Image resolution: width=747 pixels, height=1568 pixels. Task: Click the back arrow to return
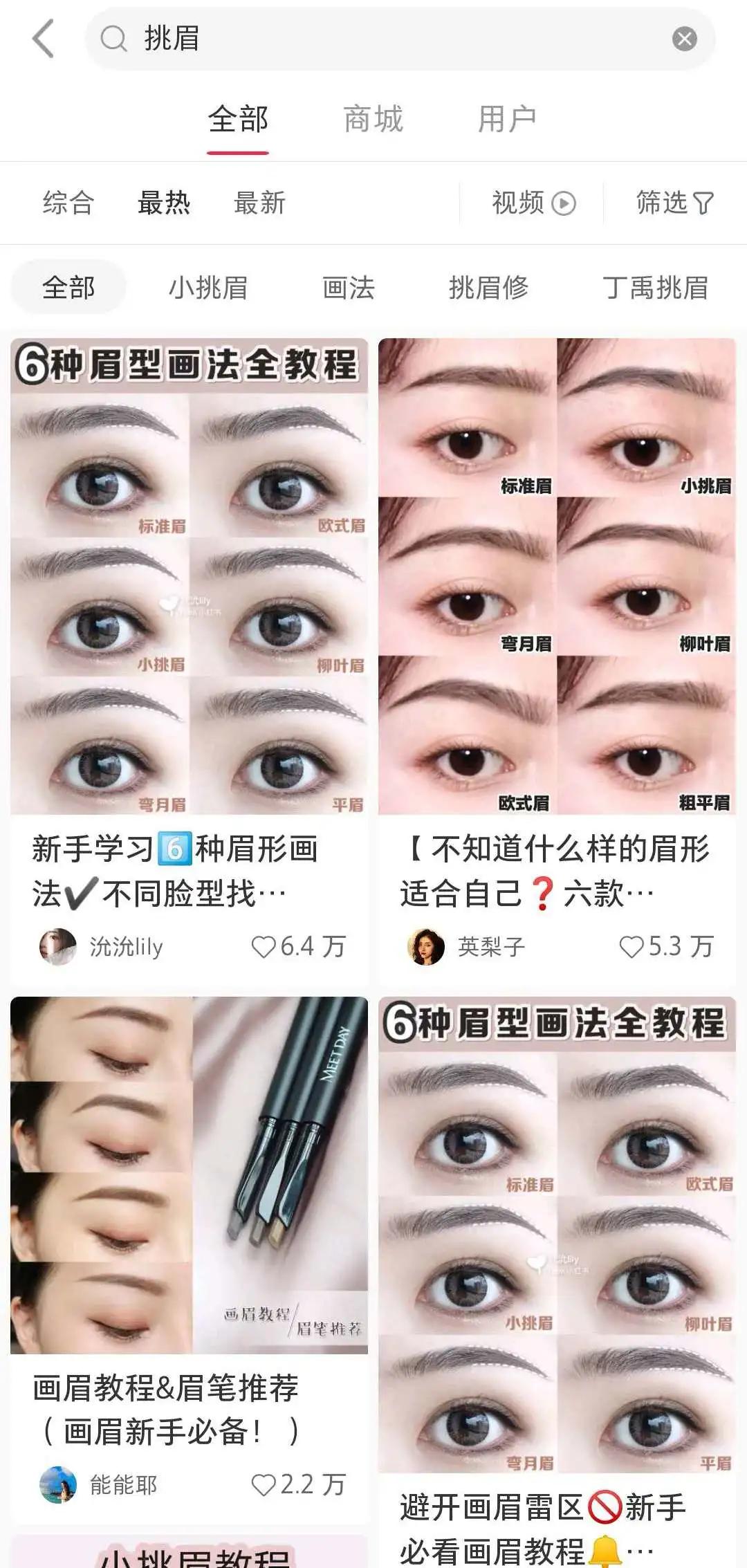44,39
